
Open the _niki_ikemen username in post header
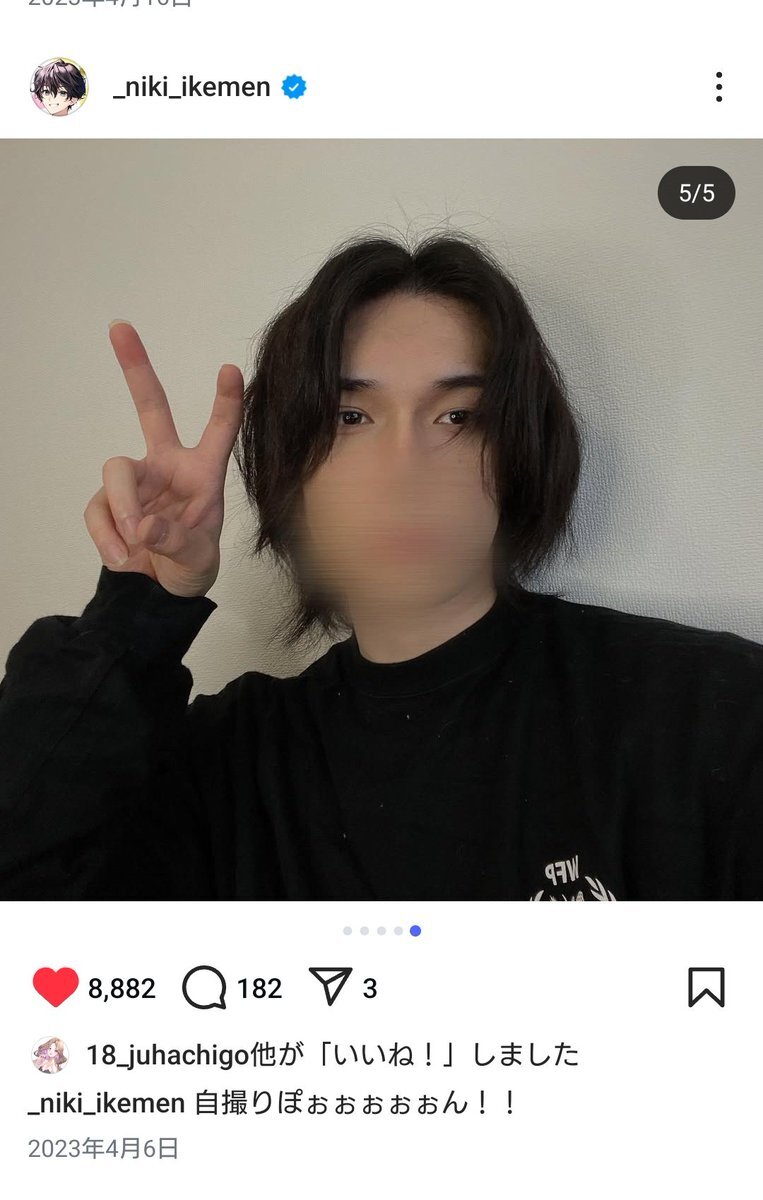(x=192, y=87)
